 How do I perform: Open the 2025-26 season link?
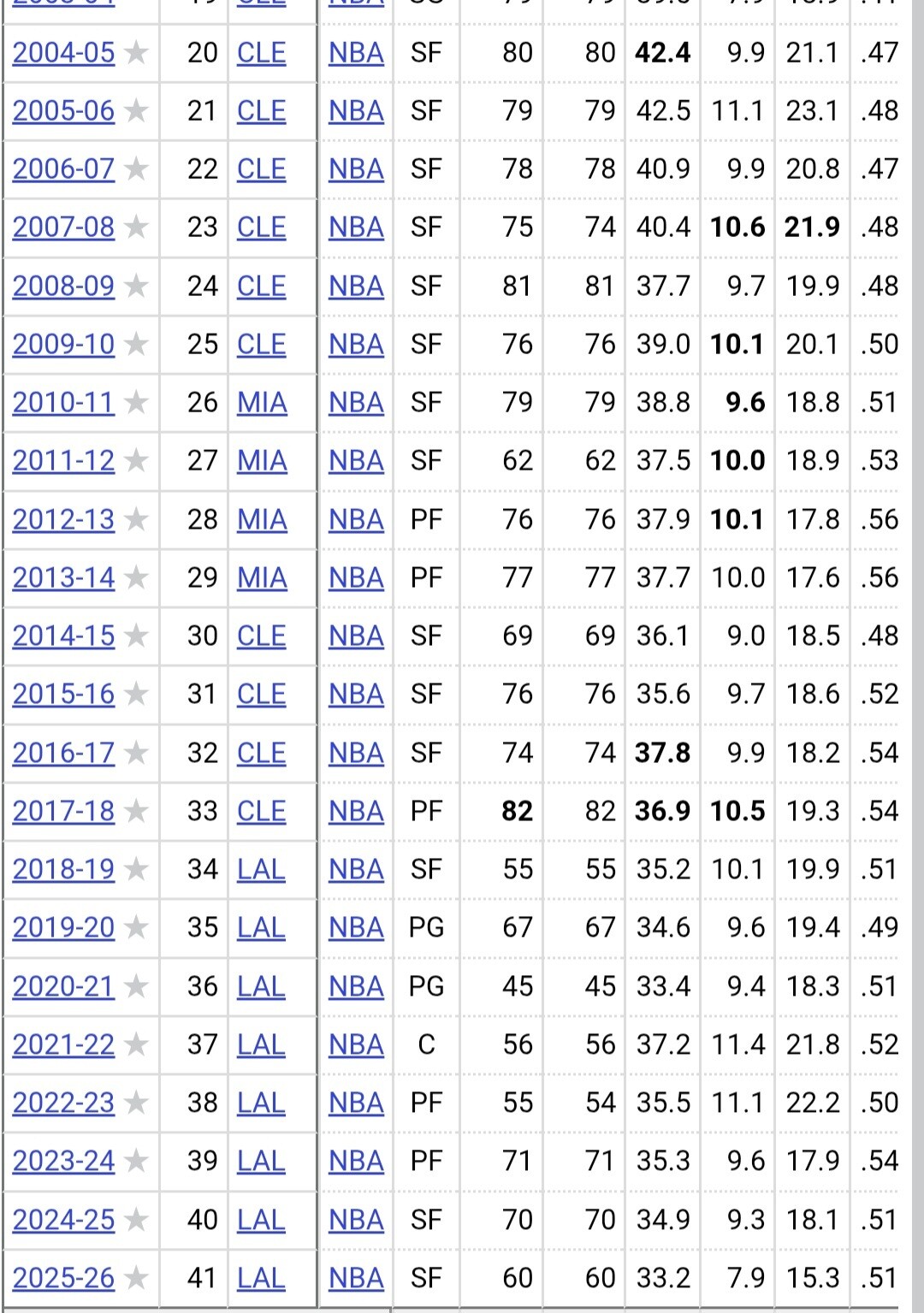point(63,1279)
